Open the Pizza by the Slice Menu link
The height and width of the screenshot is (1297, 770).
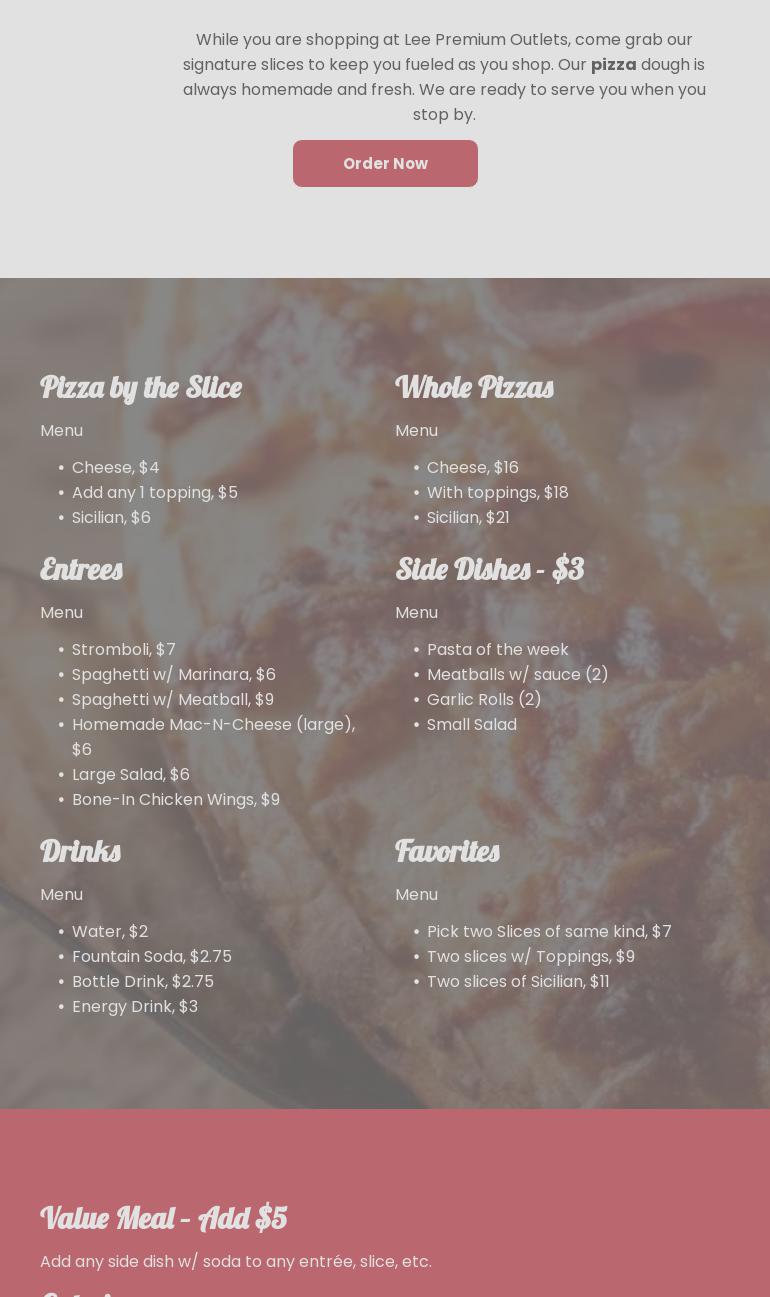[61, 430]
